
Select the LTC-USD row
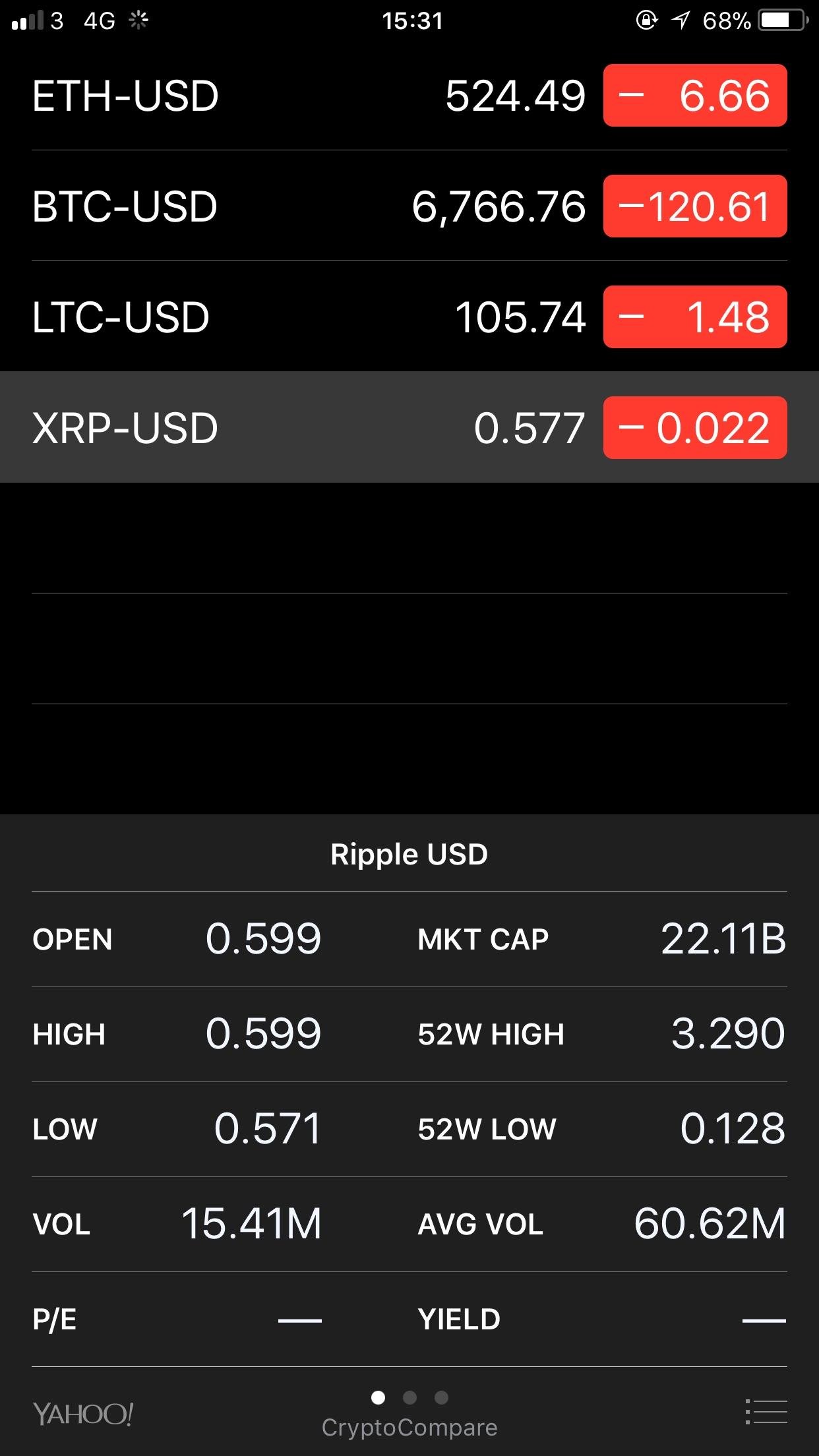click(x=264, y=317)
